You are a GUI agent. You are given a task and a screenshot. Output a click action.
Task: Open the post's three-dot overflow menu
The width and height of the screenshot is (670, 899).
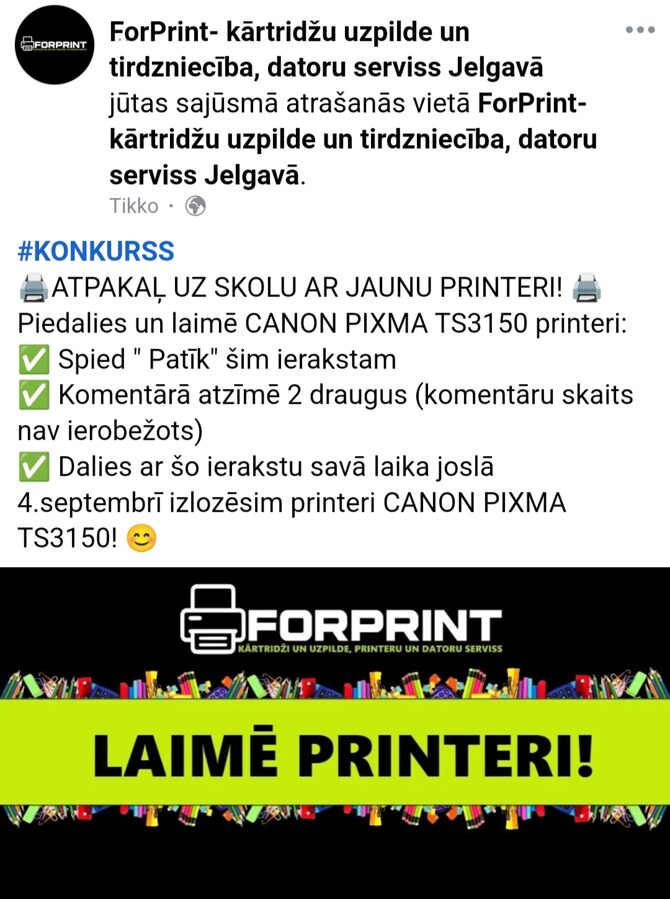[640, 30]
